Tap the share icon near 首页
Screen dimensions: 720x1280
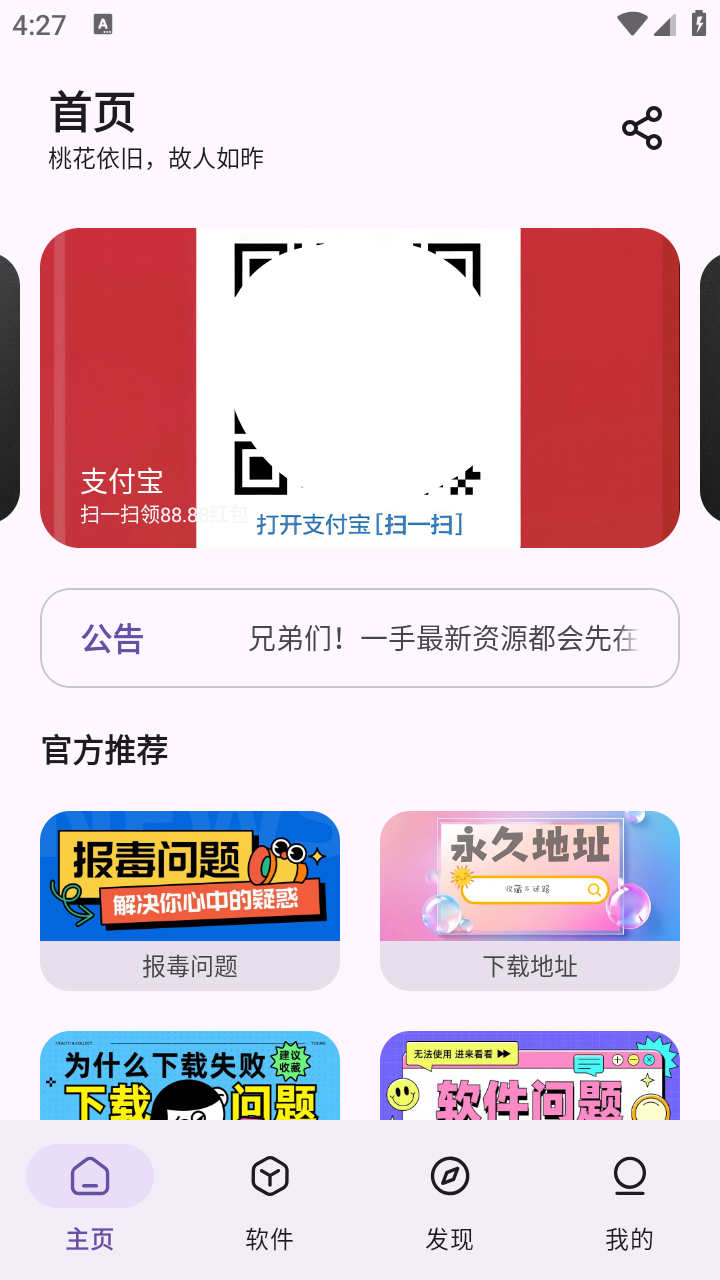click(641, 127)
